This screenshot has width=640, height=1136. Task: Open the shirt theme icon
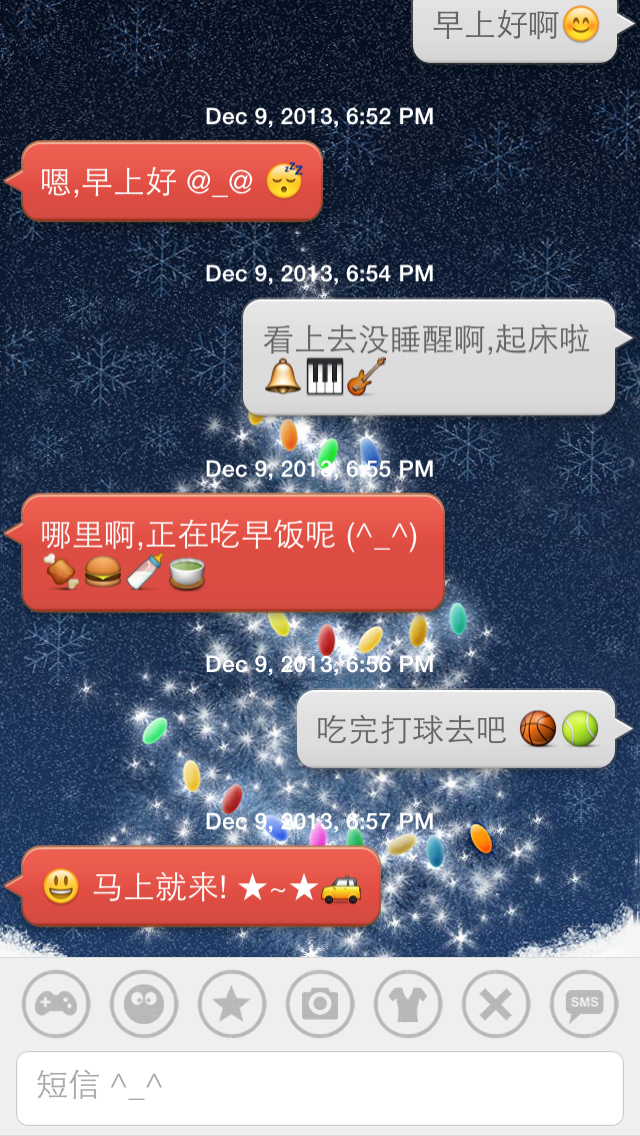[x=408, y=1004]
